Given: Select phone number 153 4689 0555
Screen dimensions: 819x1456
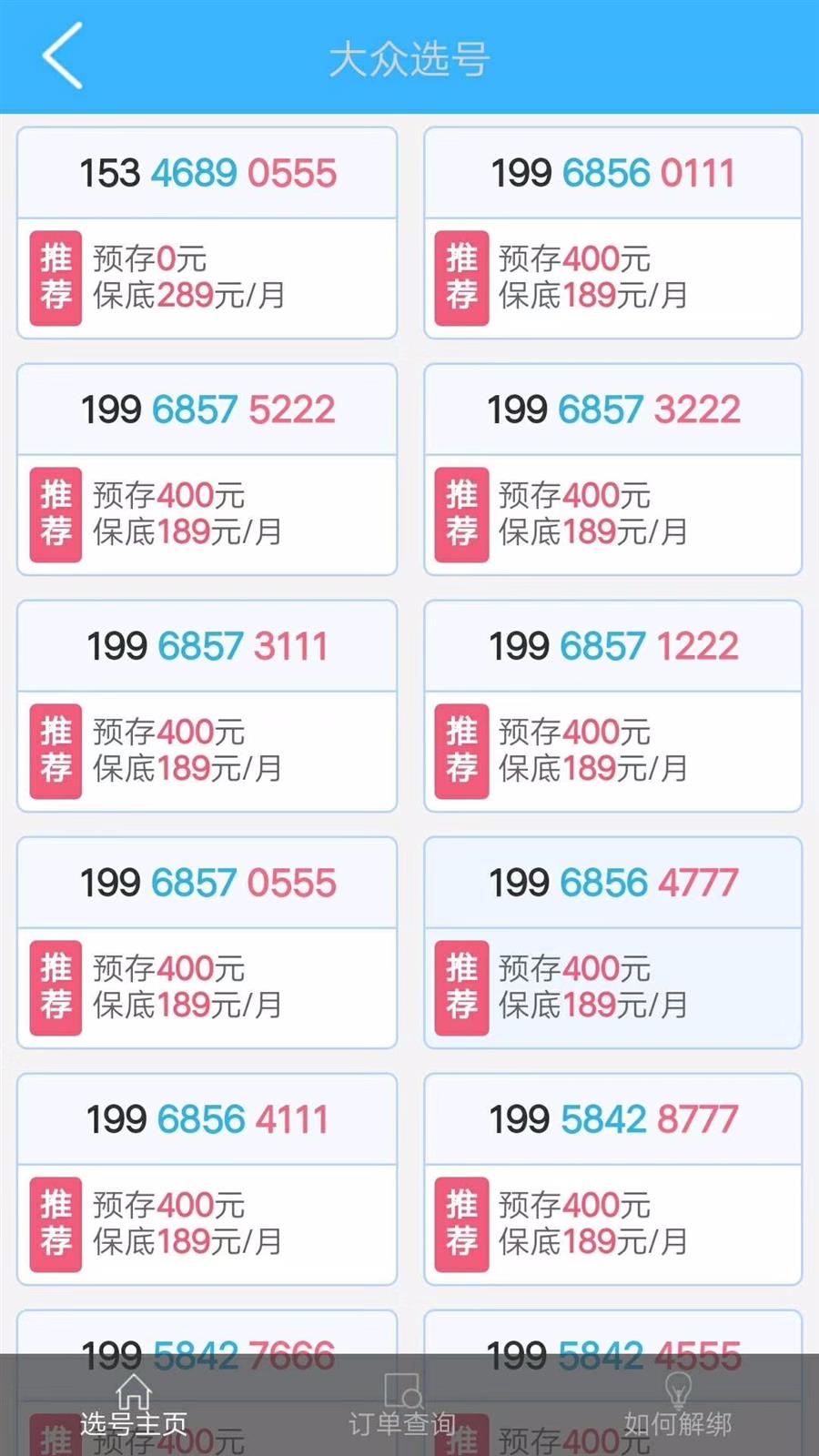Looking at the screenshot, I should coord(207,233).
